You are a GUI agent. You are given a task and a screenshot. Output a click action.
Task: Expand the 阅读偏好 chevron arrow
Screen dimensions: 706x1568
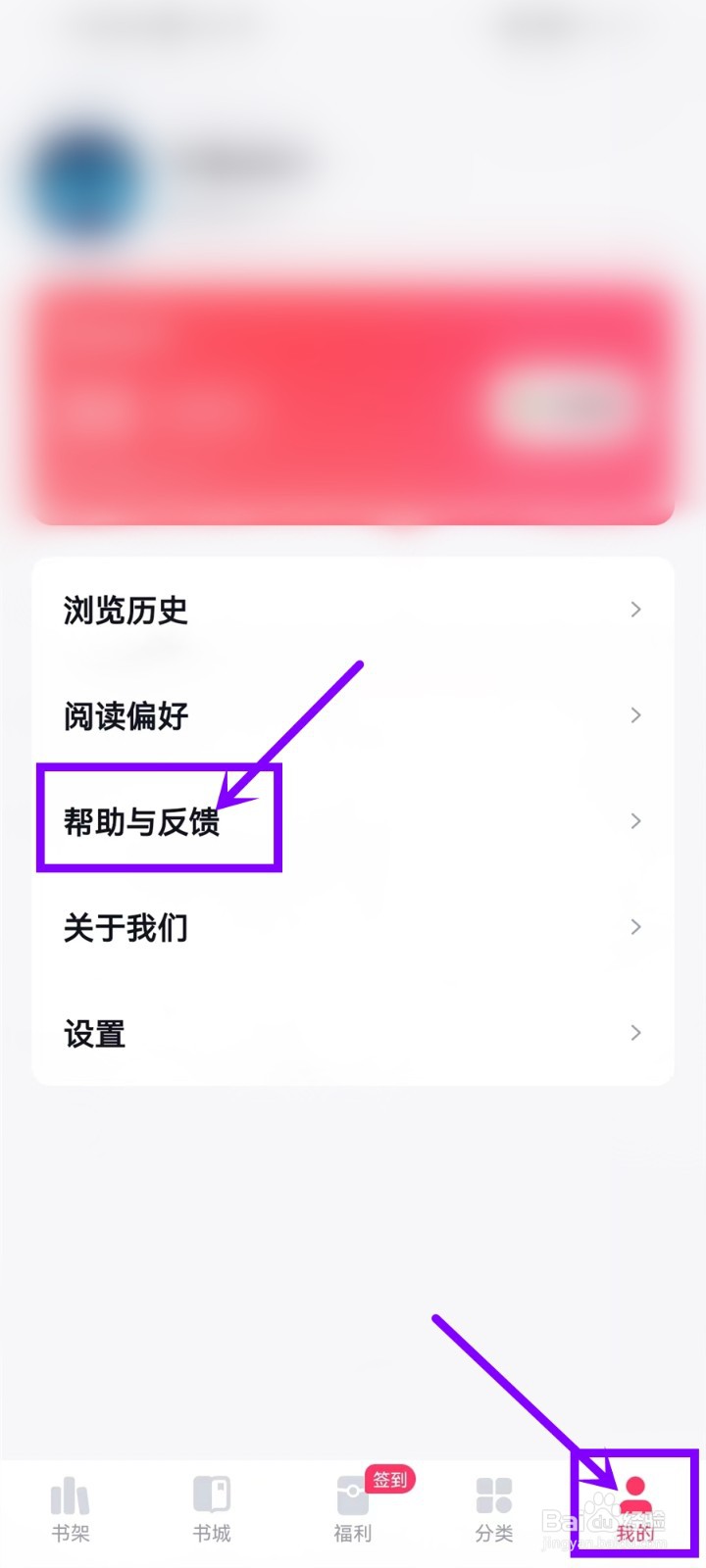pyautogui.click(x=635, y=715)
